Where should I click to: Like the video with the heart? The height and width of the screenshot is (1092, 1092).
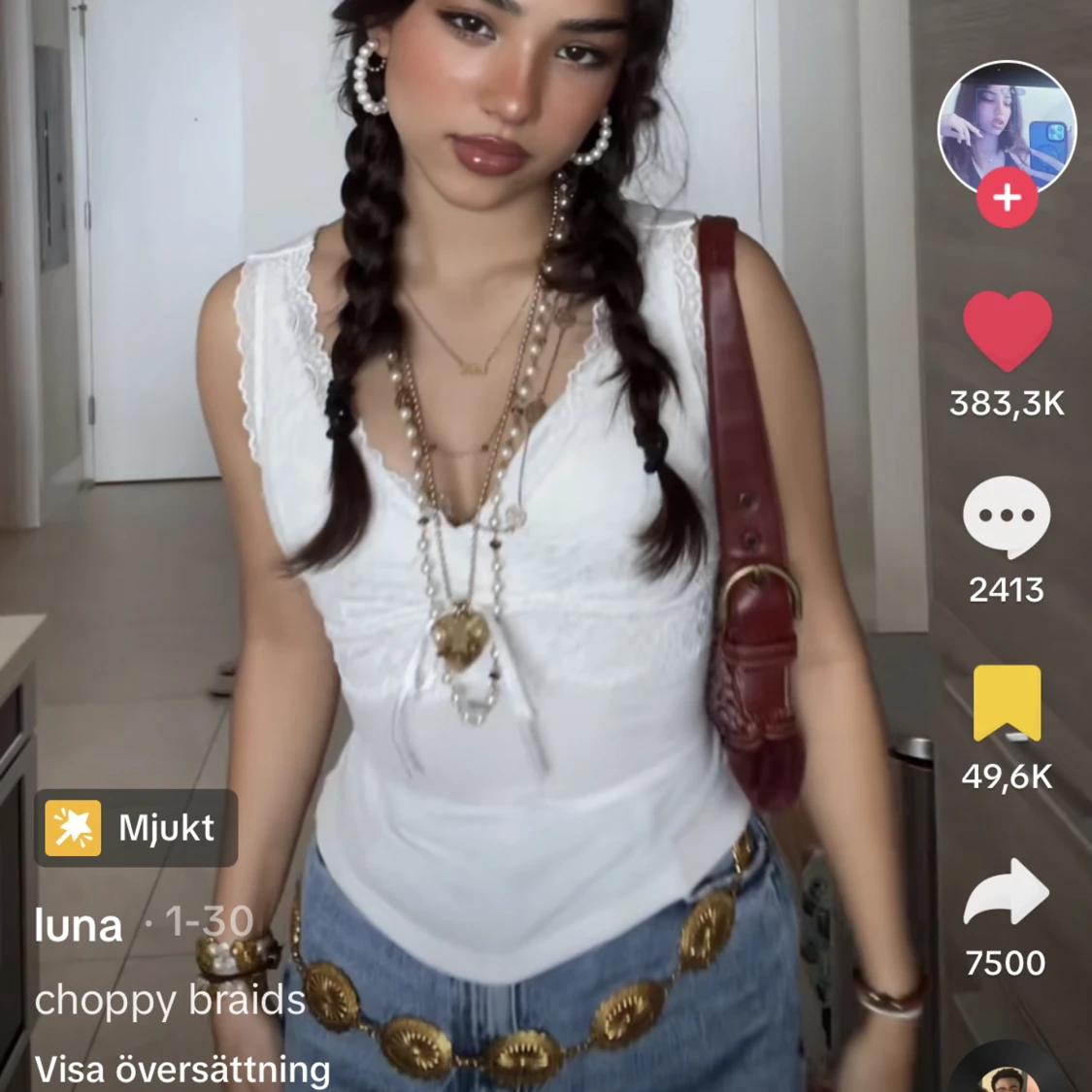click(1007, 331)
